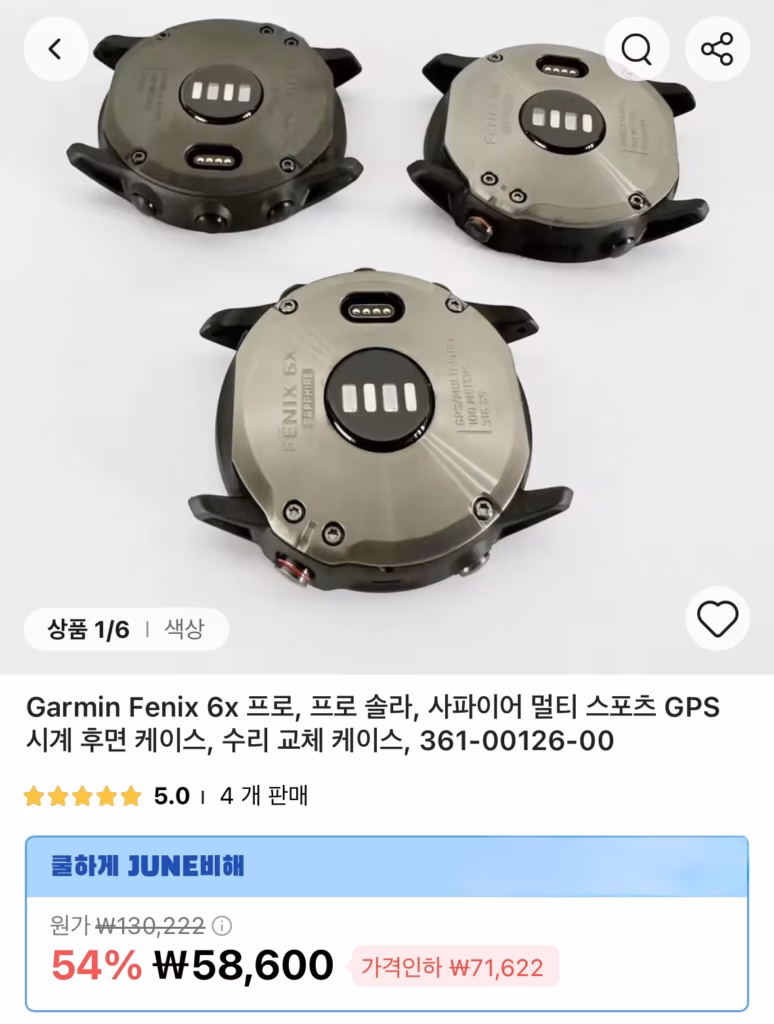Select the 상품 1/6 image indicator
Image resolution: width=774 pixels, height=1024 pixels.
pos(88,629)
